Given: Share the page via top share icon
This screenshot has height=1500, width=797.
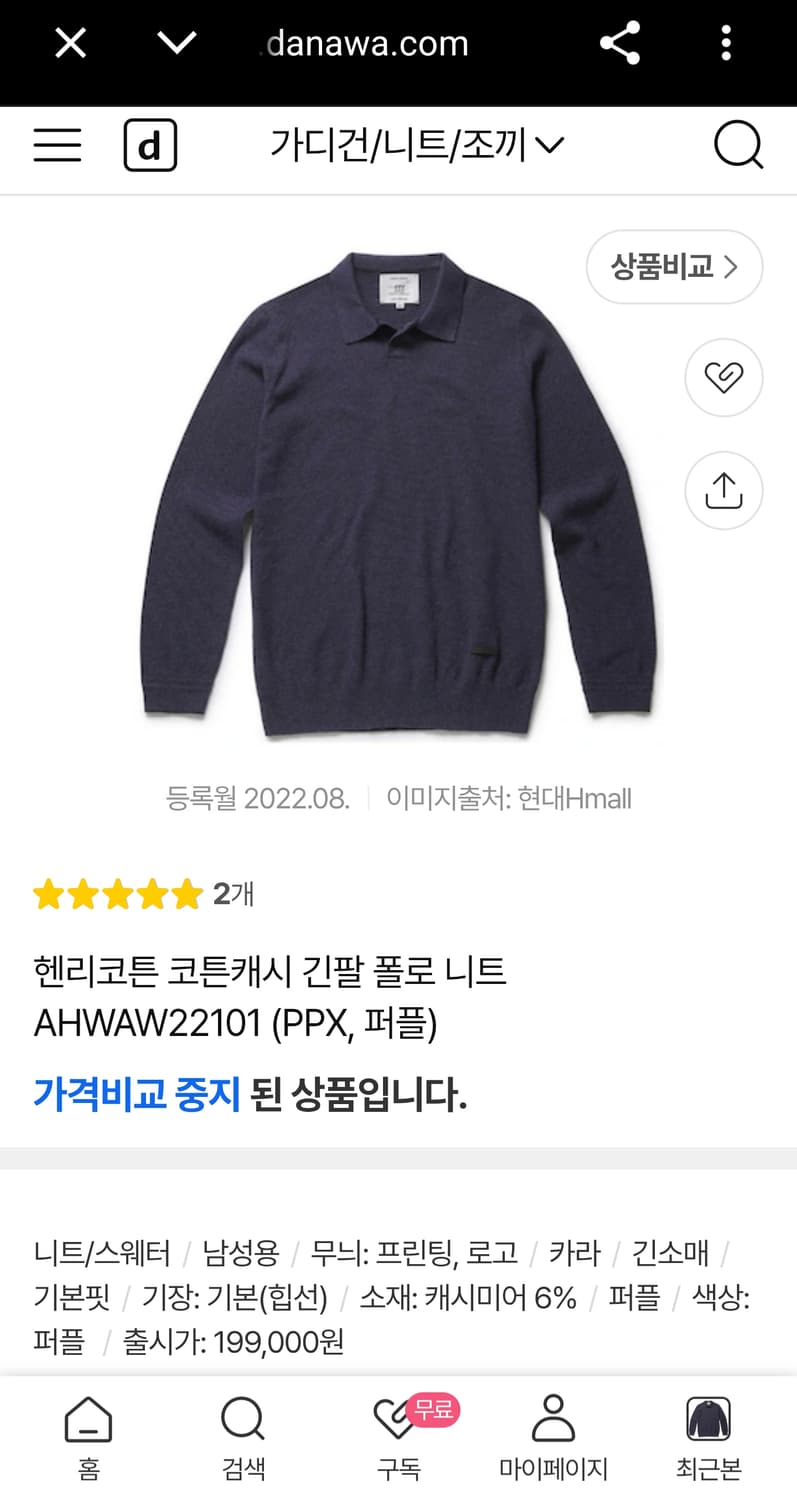Looking at the screenshot, I should pos(620,42).
